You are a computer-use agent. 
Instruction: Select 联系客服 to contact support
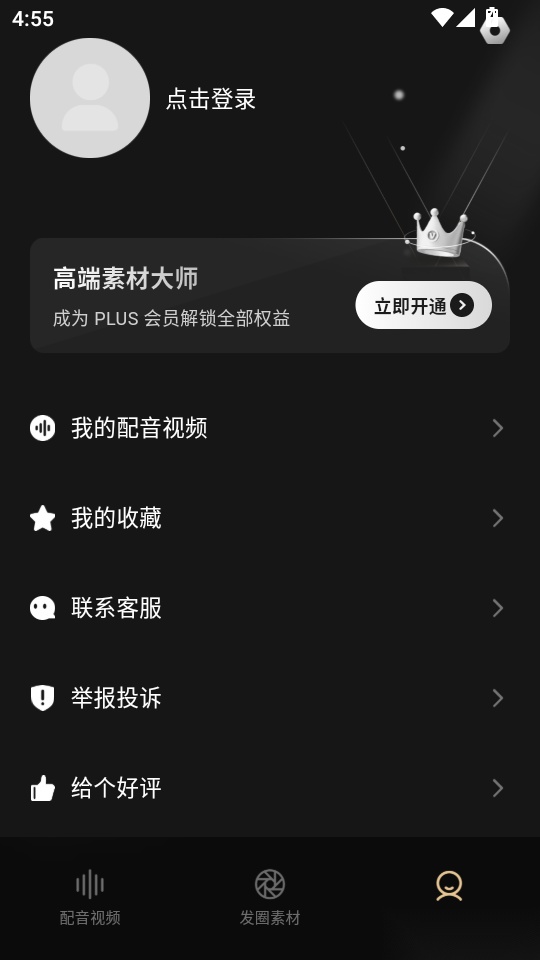(270, 608)
